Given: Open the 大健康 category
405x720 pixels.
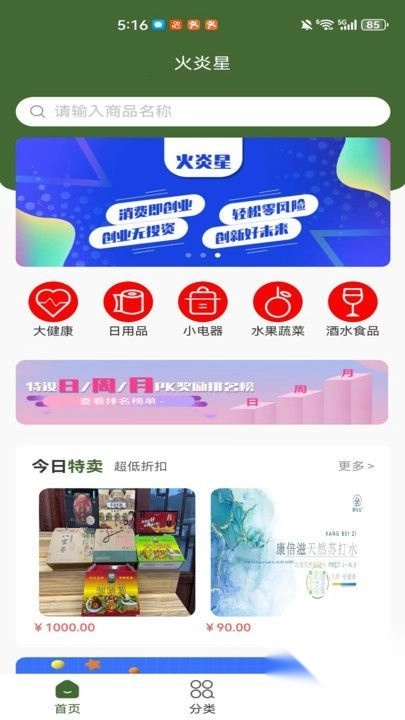Looking at the screenshot, I should pyautogui.click(x=53, y=309).
